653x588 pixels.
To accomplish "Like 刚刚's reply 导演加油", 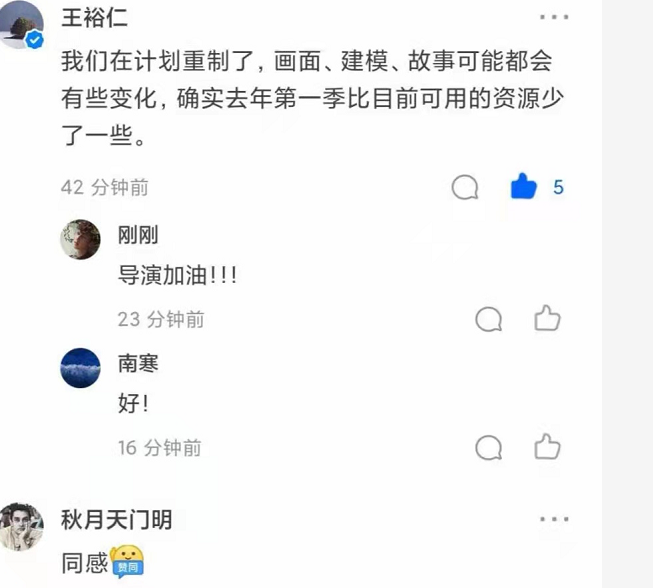I will tap(547, 319).
